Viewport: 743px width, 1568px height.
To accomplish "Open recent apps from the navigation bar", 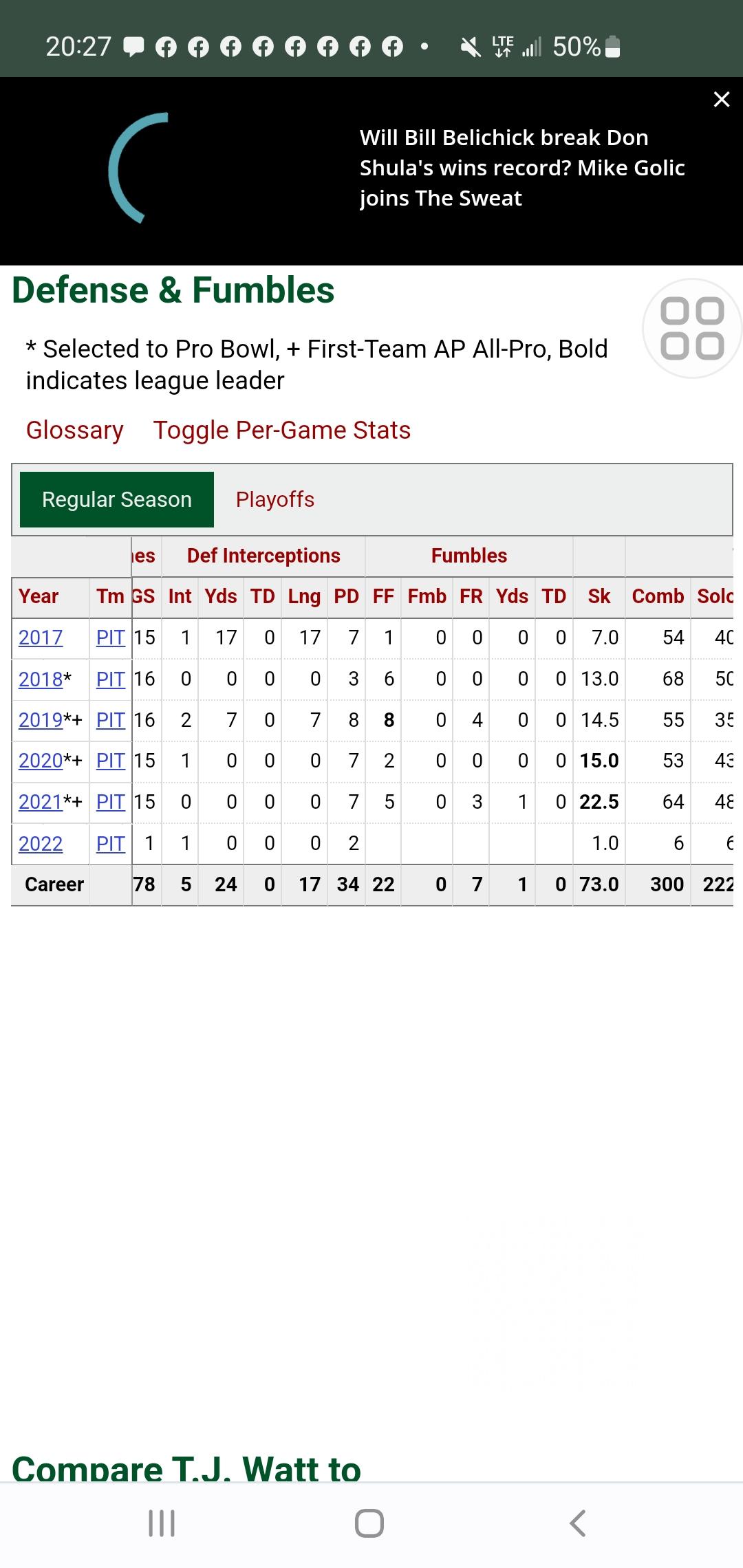I will click(x=162, y=1523).
